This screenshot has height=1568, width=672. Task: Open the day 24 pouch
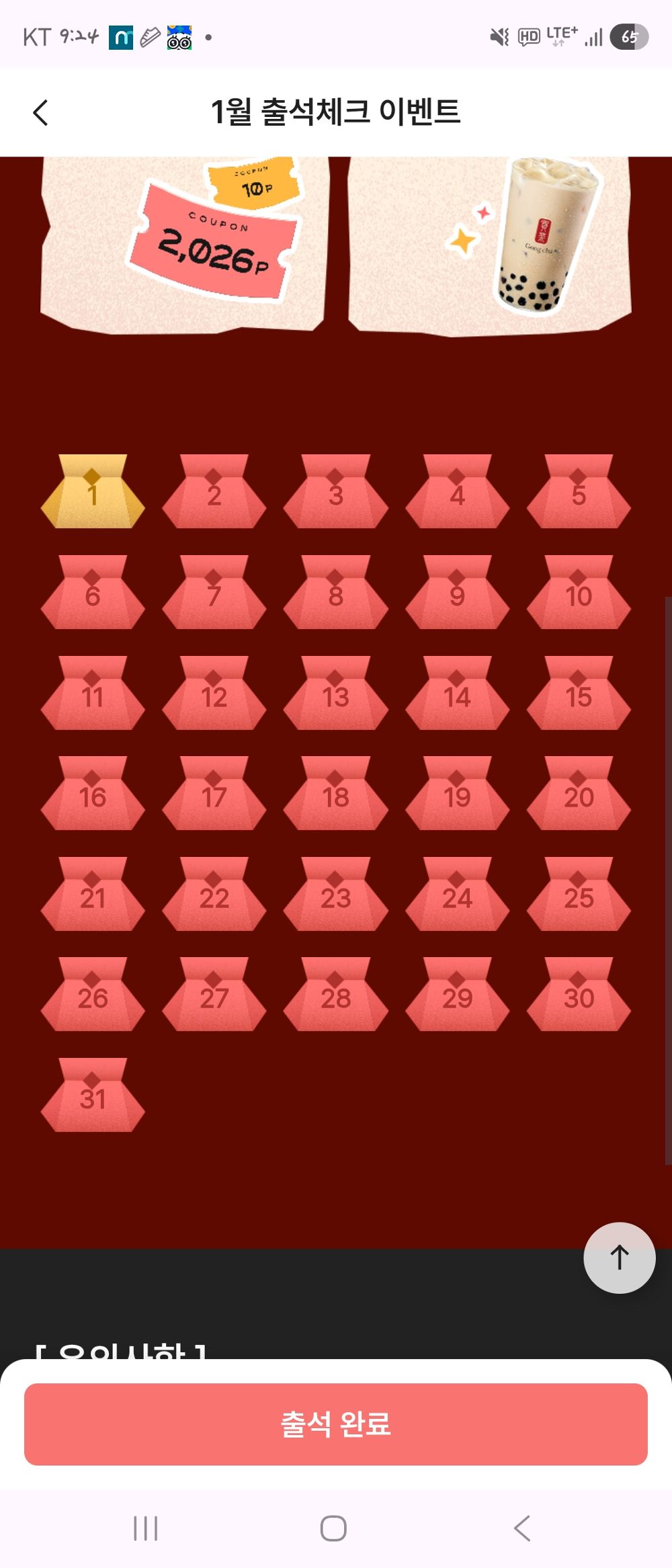click(457, 895)
